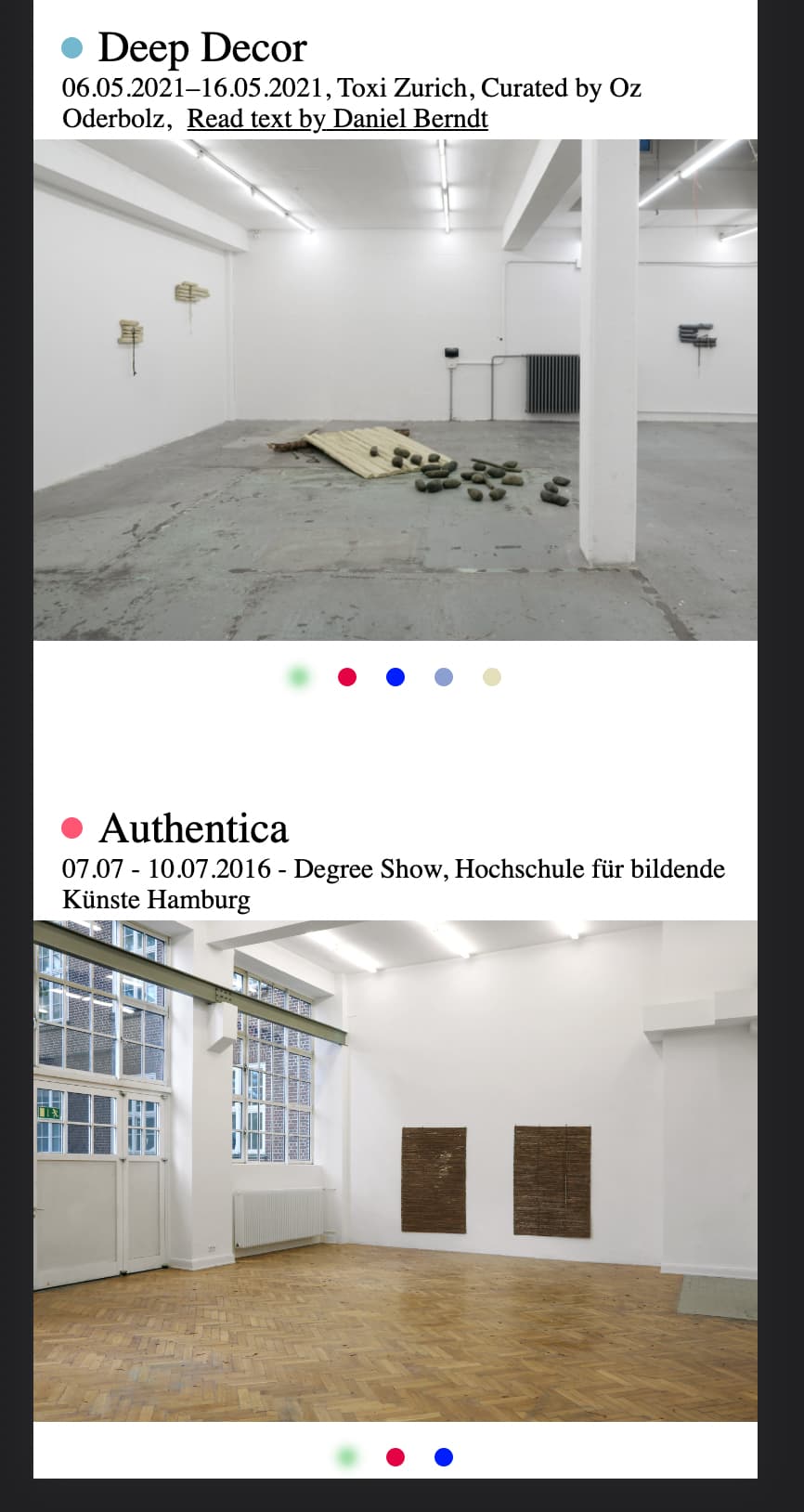
Task: Open the Read text by Daniel Berndt link
Action: [x=337, y=119]
